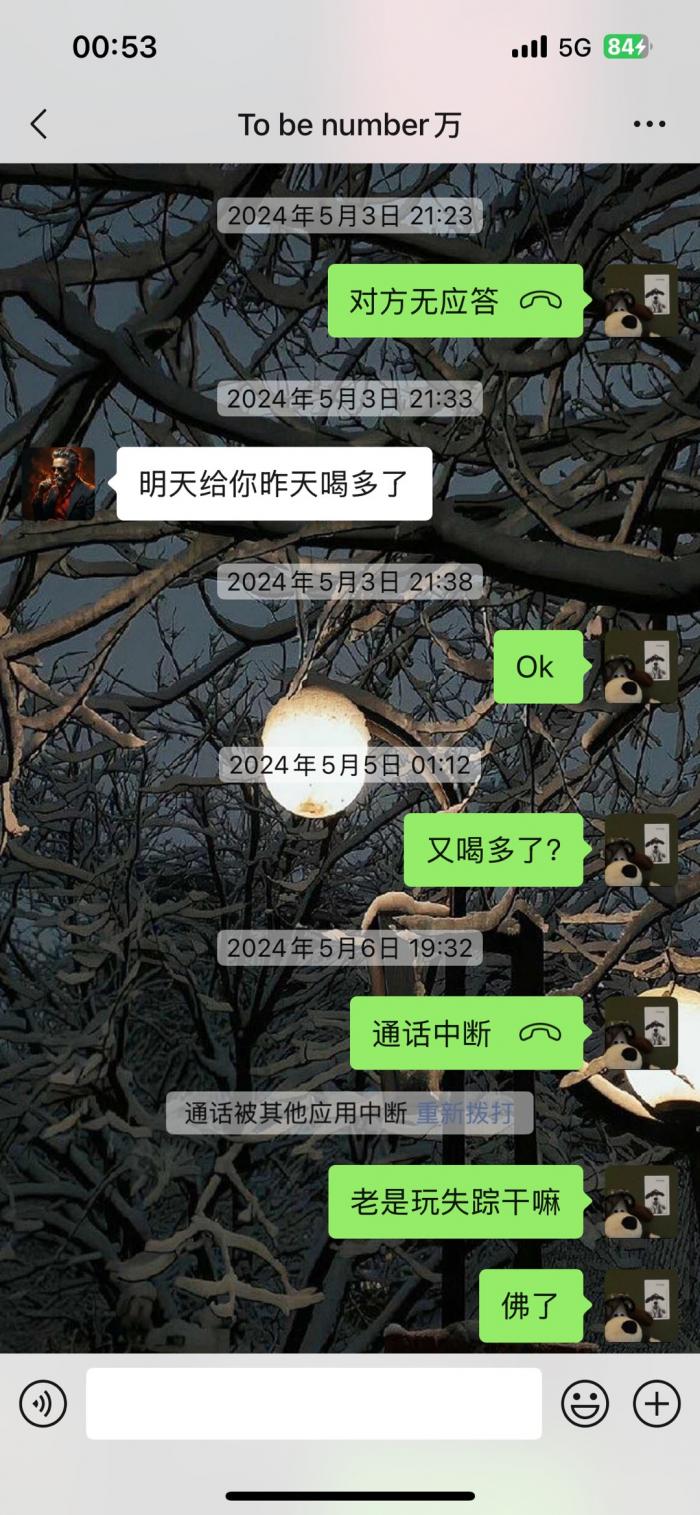The height and width of the screenshot is (1515, 700).
Task: Tap the 对方无应答 call bubble to call again
Action: click(x=455, y=301)
